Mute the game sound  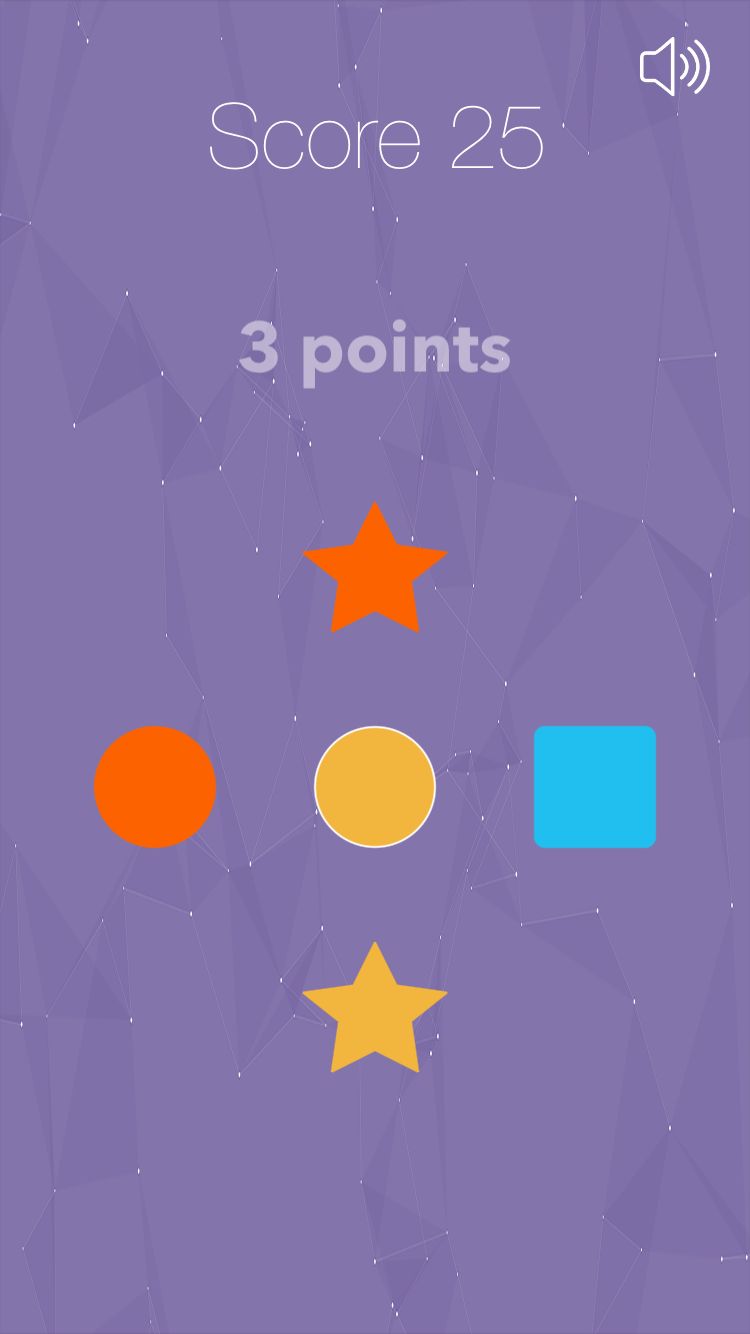[x=674, y=67]
